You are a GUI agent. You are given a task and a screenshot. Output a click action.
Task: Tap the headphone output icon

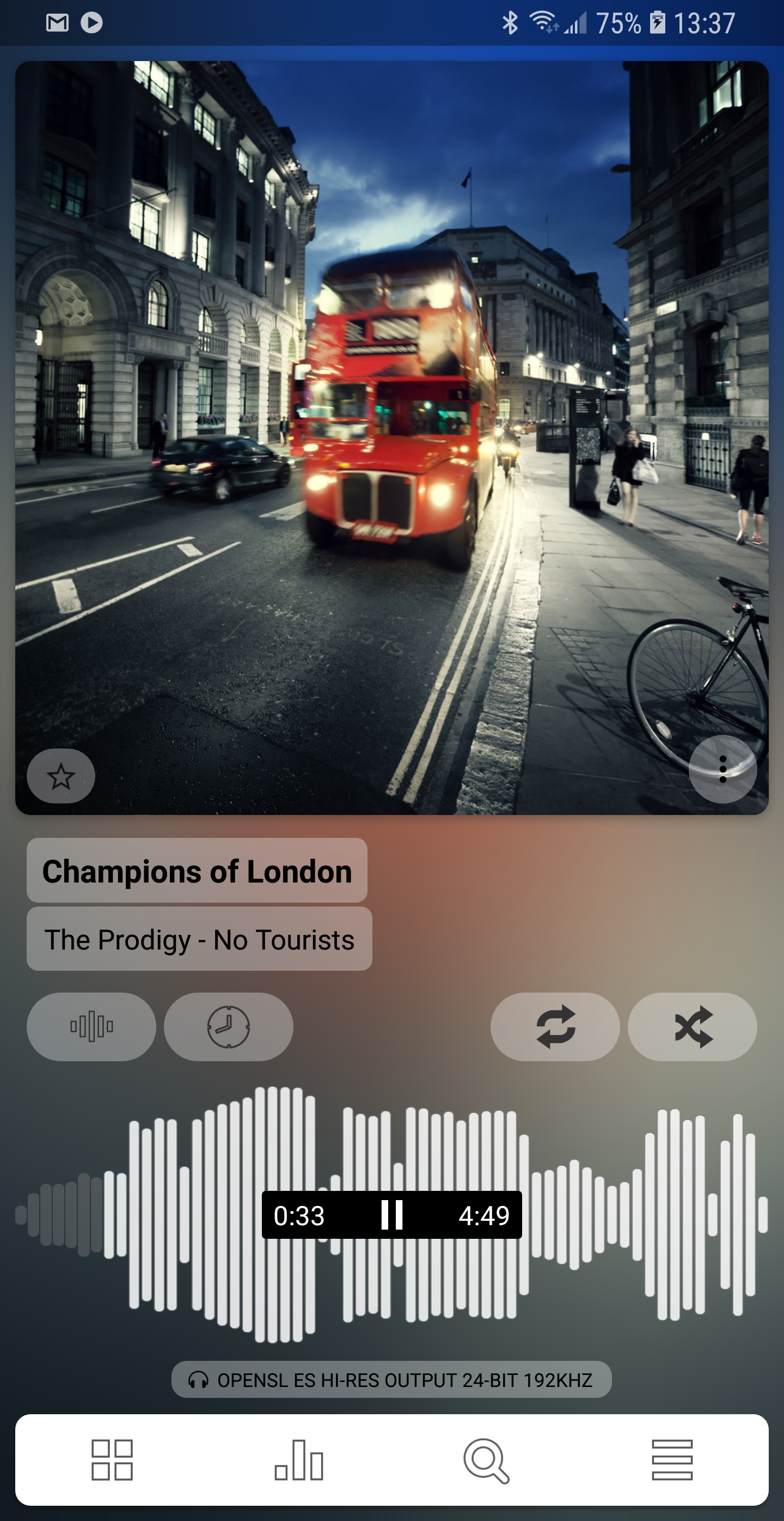(x=200, y=1380)
